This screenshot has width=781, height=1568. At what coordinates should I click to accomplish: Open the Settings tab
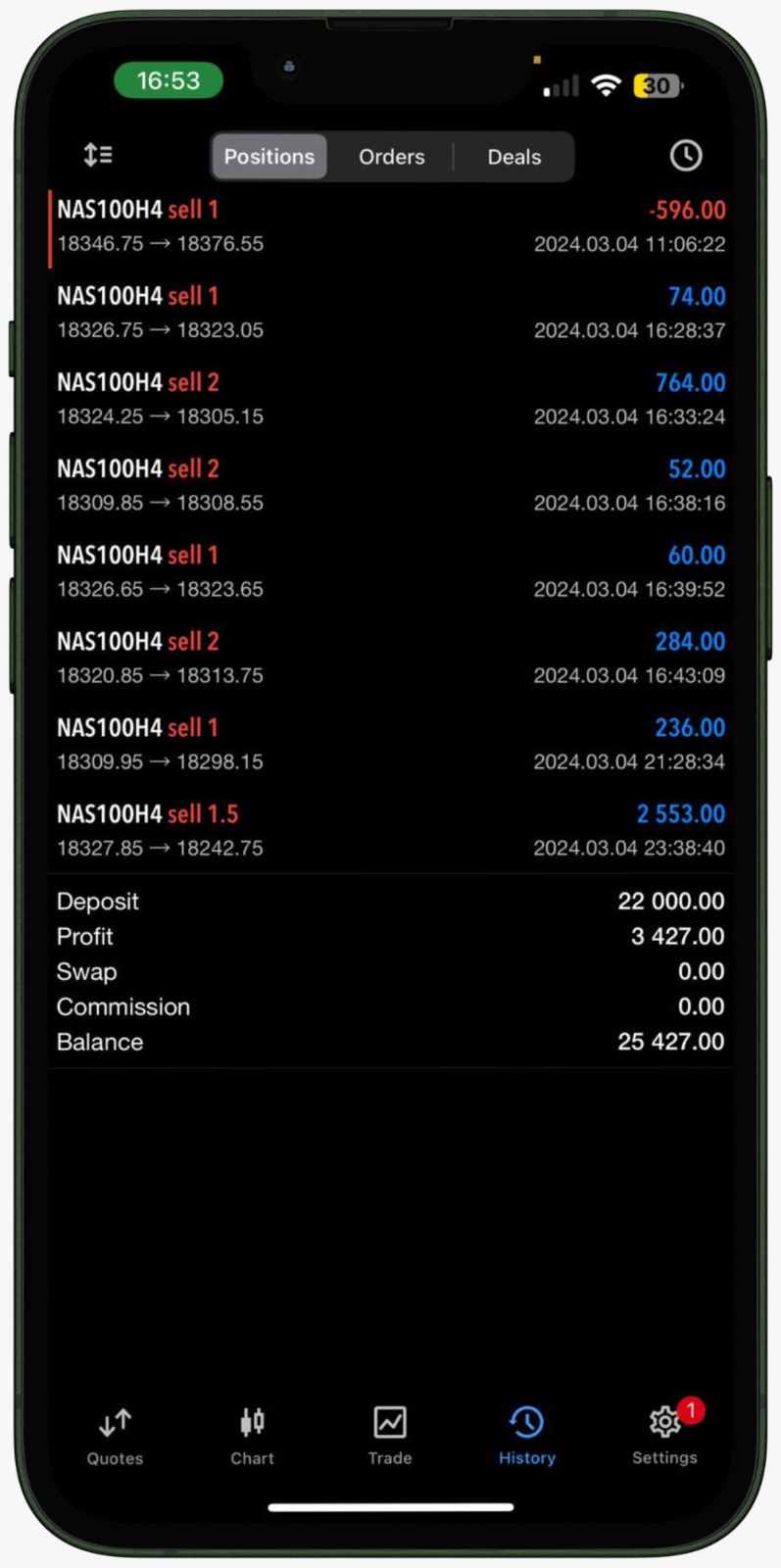tap(664, 1436)
